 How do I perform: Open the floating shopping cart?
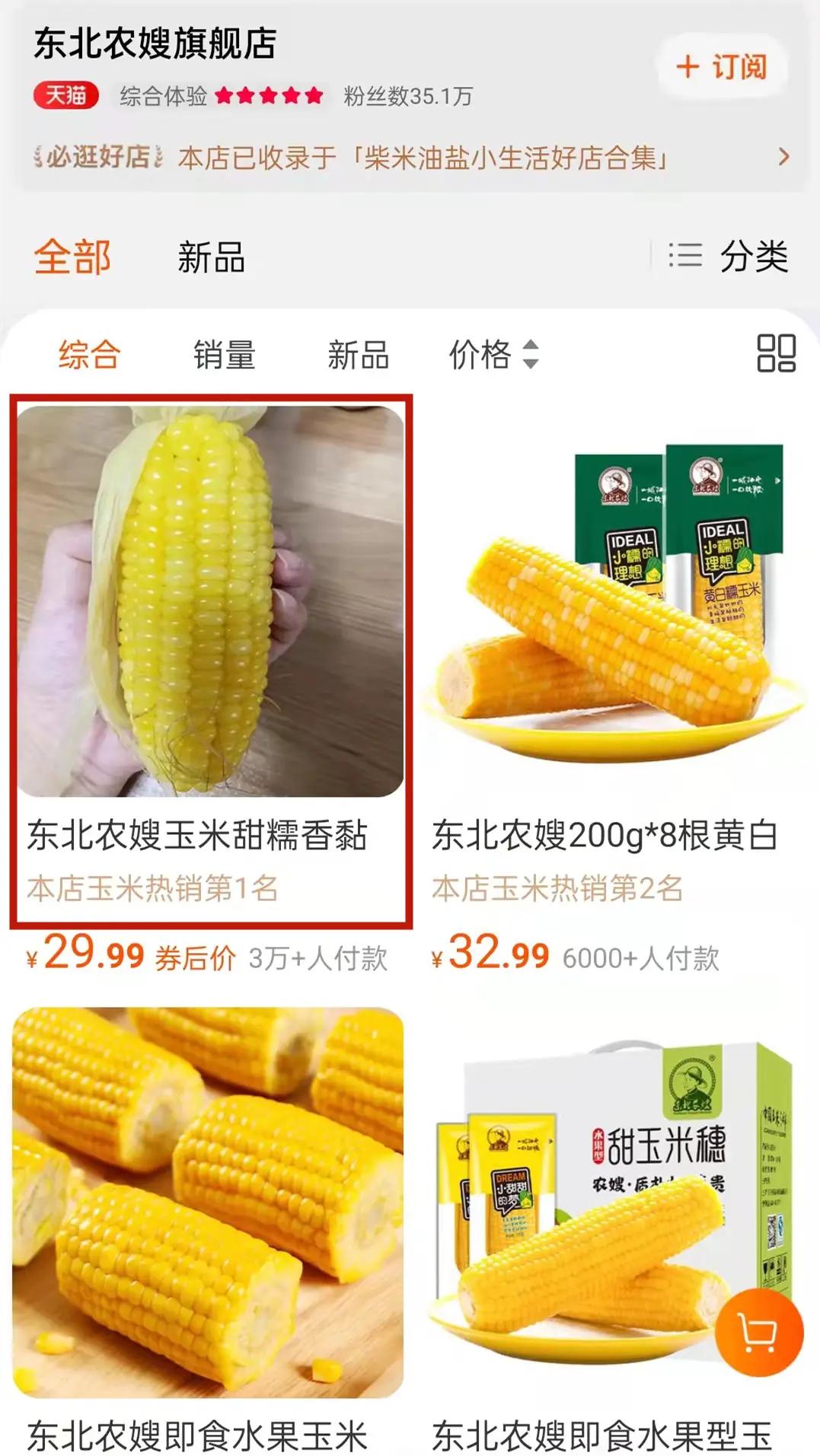pyautogui.click(x=758, y=1333)
